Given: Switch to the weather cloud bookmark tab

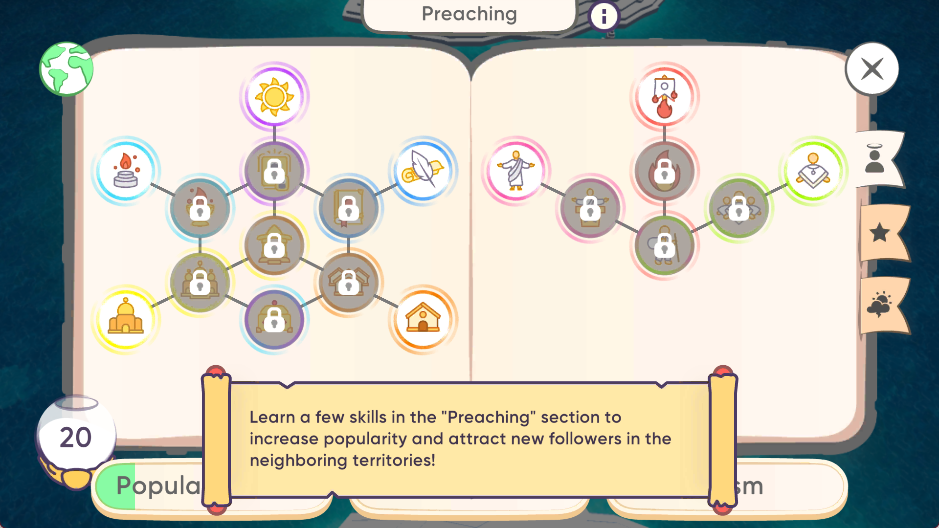Looking at the screenshot, I should pos(882,305).
